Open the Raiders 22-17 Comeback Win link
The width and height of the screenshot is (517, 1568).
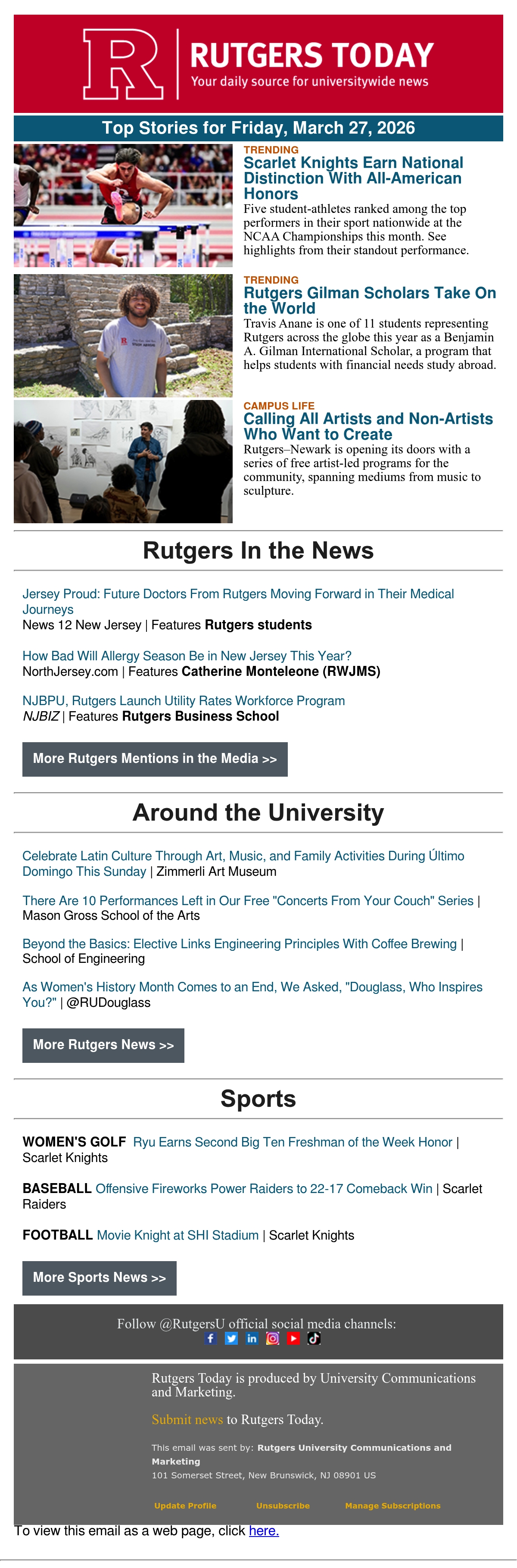(264, 1189)
